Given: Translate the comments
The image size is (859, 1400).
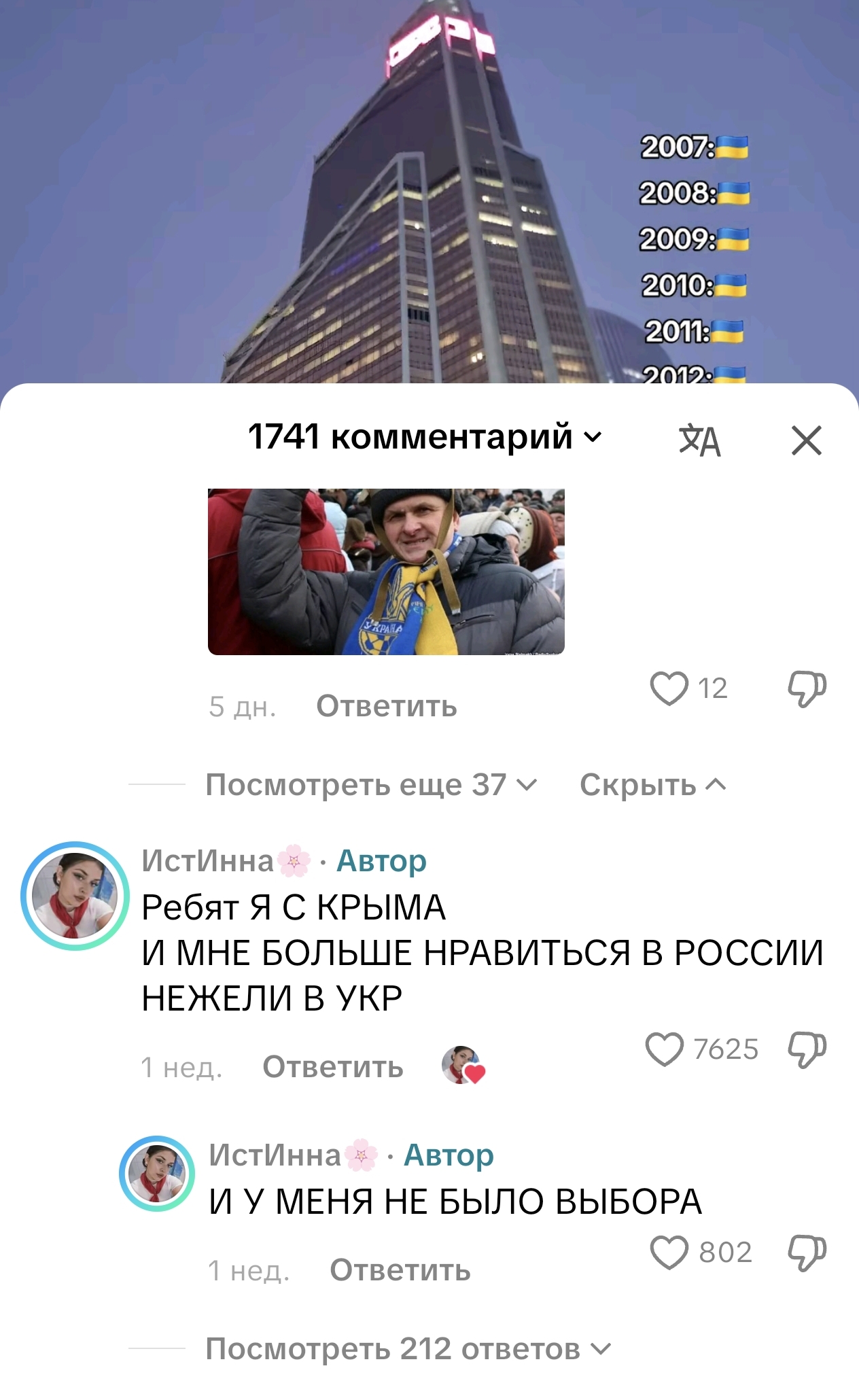Looking at the screenshot, I should pyautogui.click(x=699, y=440).
